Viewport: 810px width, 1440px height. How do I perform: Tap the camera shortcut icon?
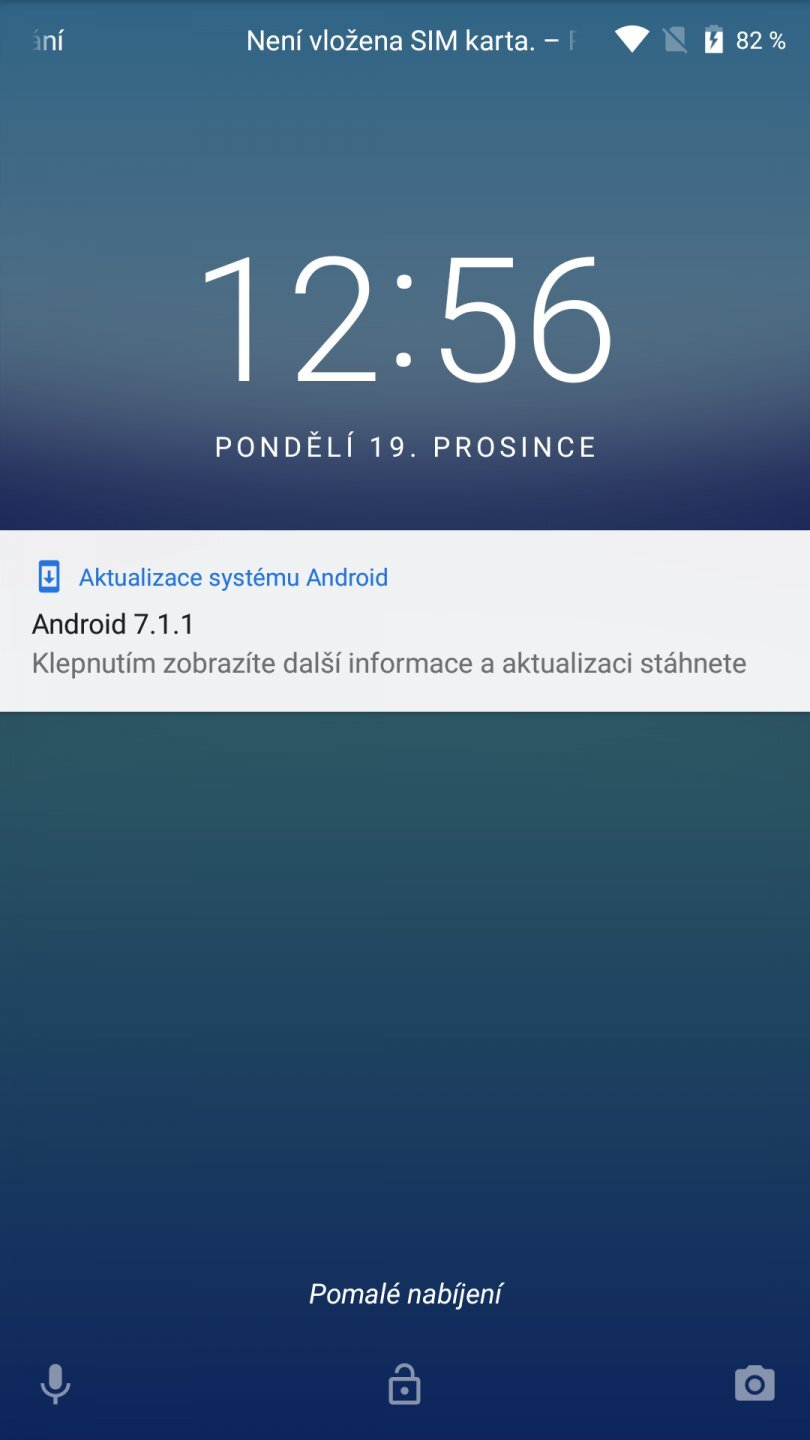click(x=754, y=1384)
